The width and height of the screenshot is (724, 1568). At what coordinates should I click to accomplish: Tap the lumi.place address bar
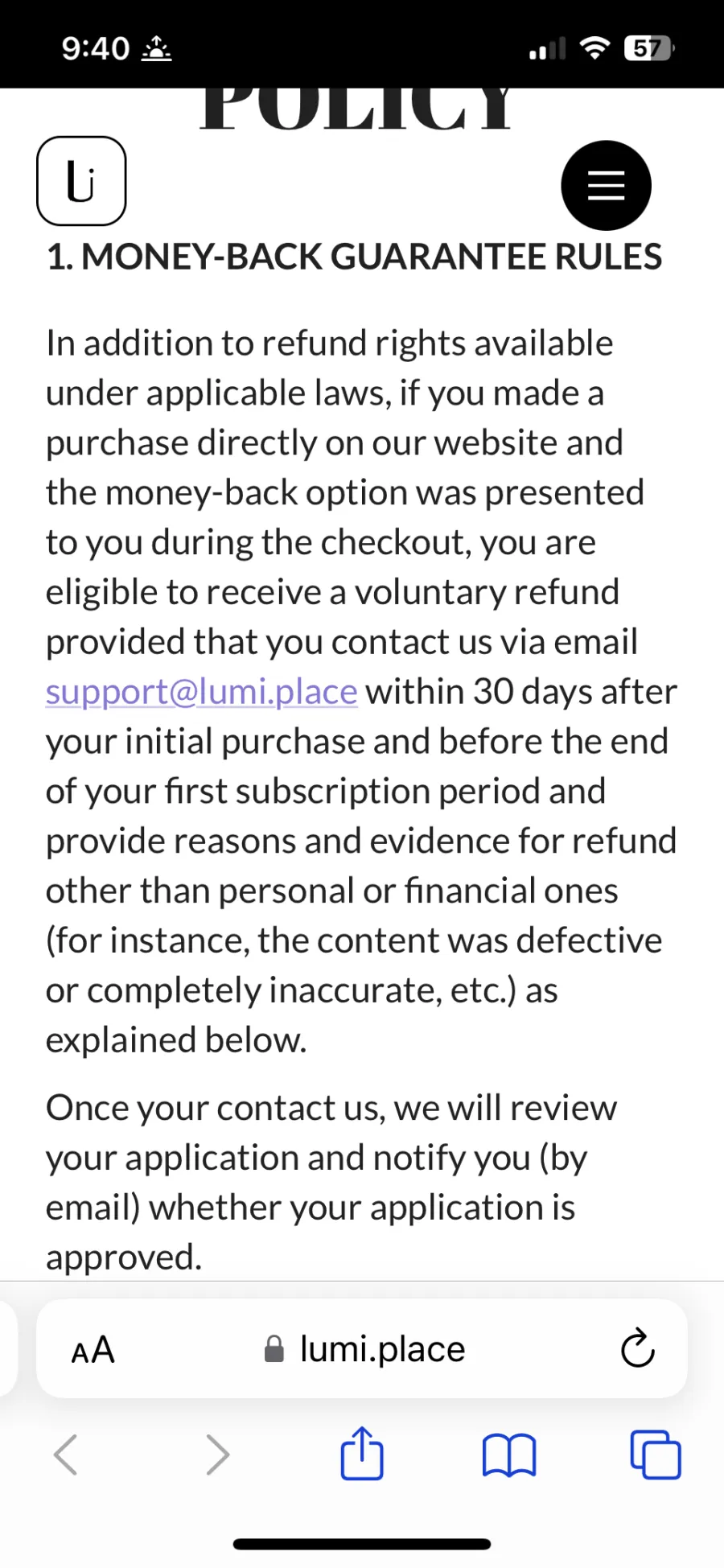[366, 1349]
